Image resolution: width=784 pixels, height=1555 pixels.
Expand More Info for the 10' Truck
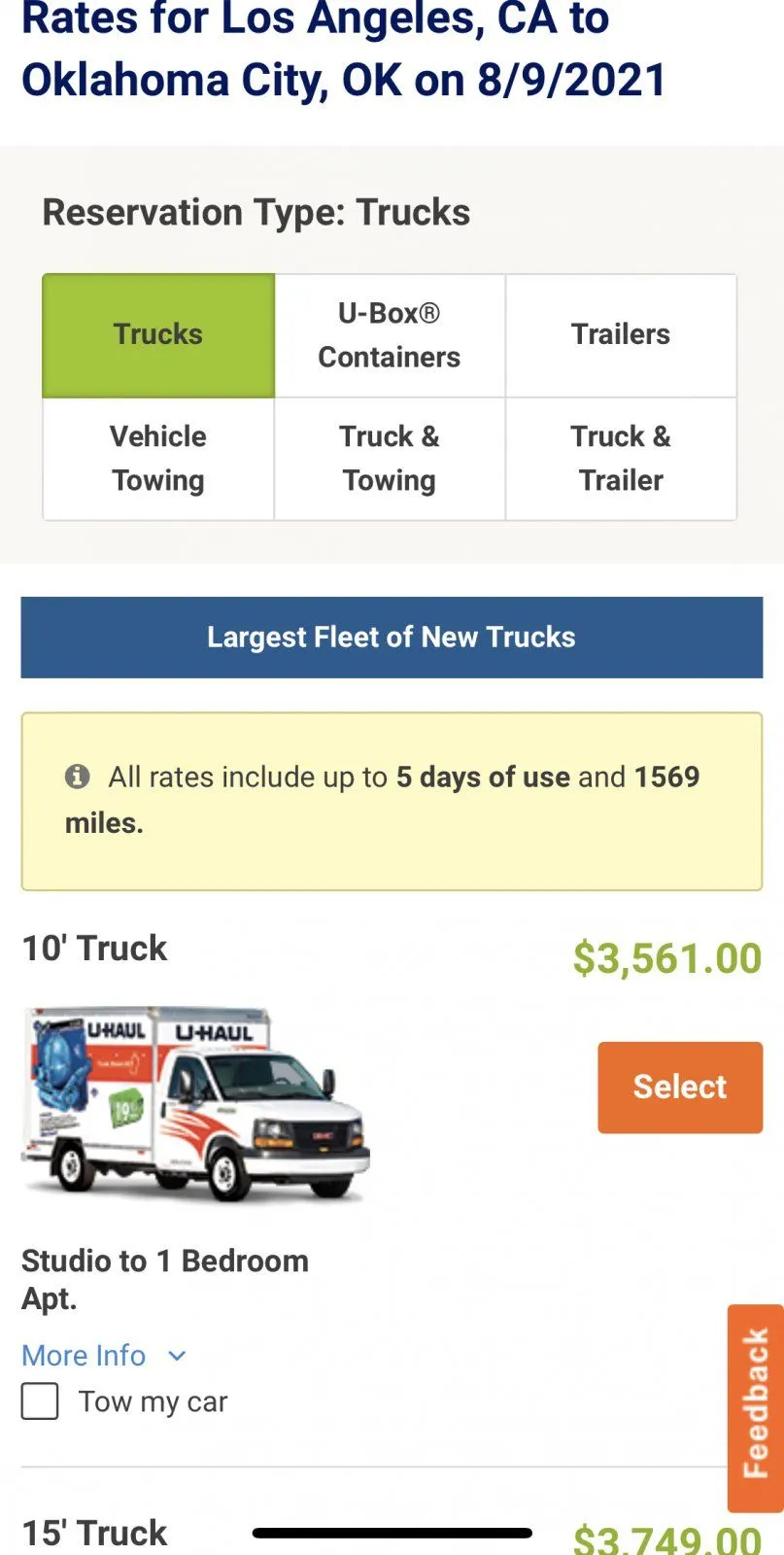coord(103,1355)
